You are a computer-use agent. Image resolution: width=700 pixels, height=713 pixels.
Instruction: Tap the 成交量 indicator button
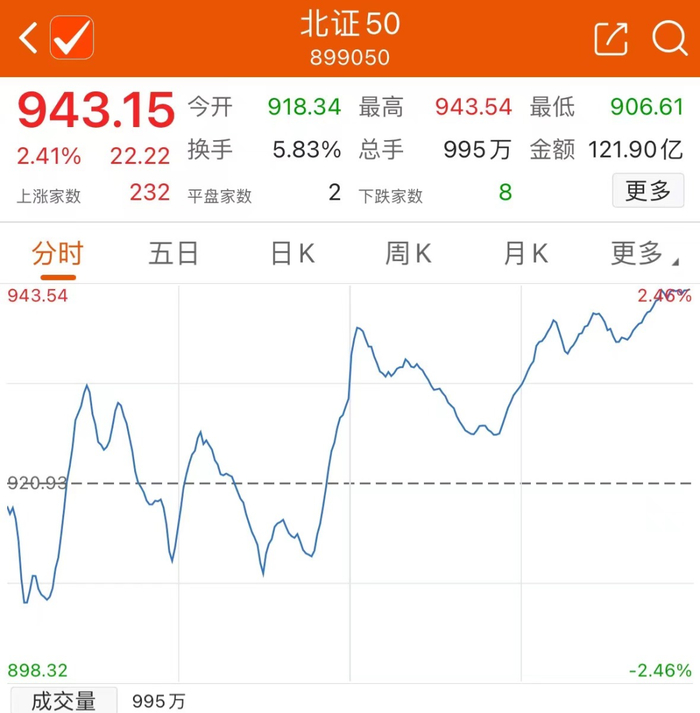64,701
